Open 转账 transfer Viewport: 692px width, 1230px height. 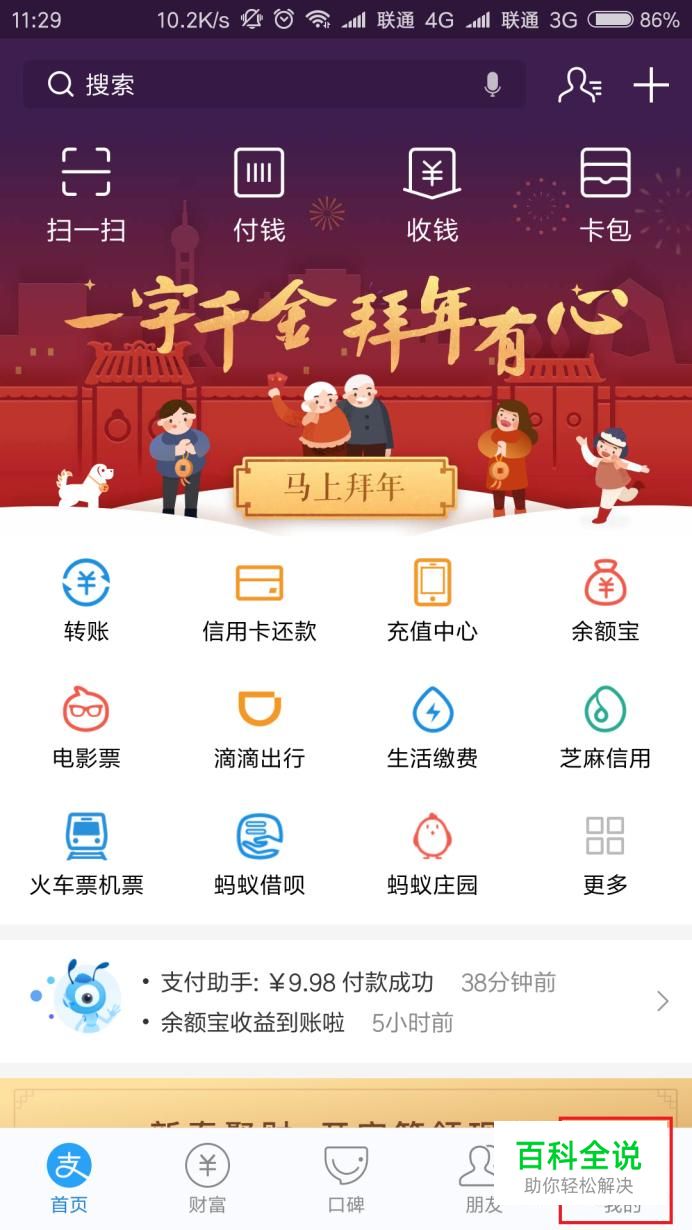coord(86,599)
